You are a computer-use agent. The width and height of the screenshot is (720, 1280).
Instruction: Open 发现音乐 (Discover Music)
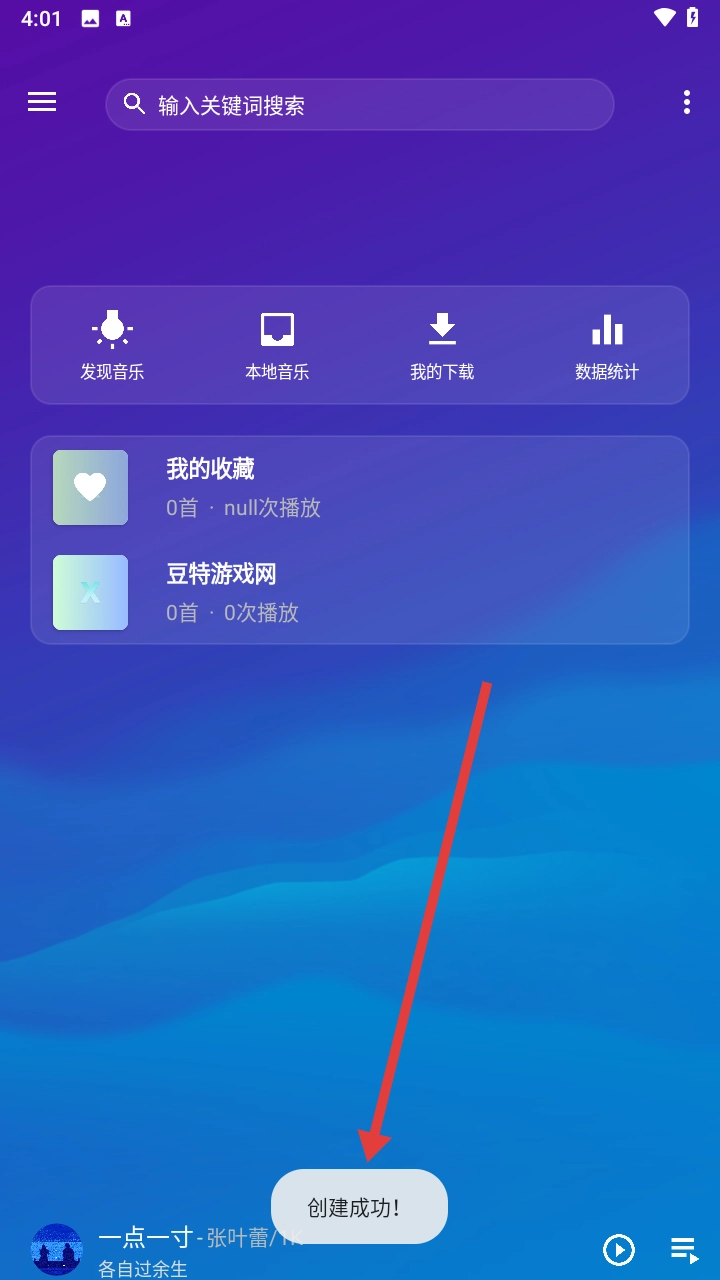[x=112, y=345]
